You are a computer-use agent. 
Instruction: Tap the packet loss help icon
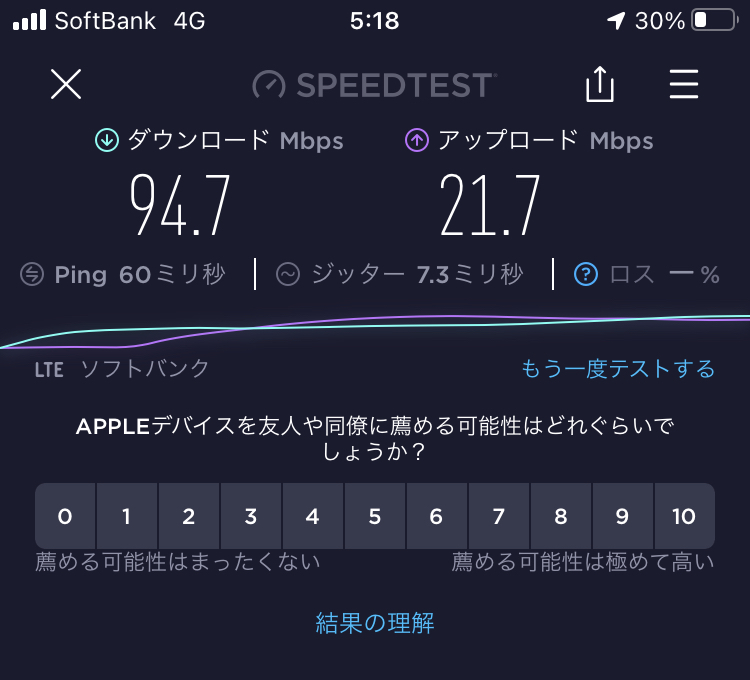coord(586,274)
